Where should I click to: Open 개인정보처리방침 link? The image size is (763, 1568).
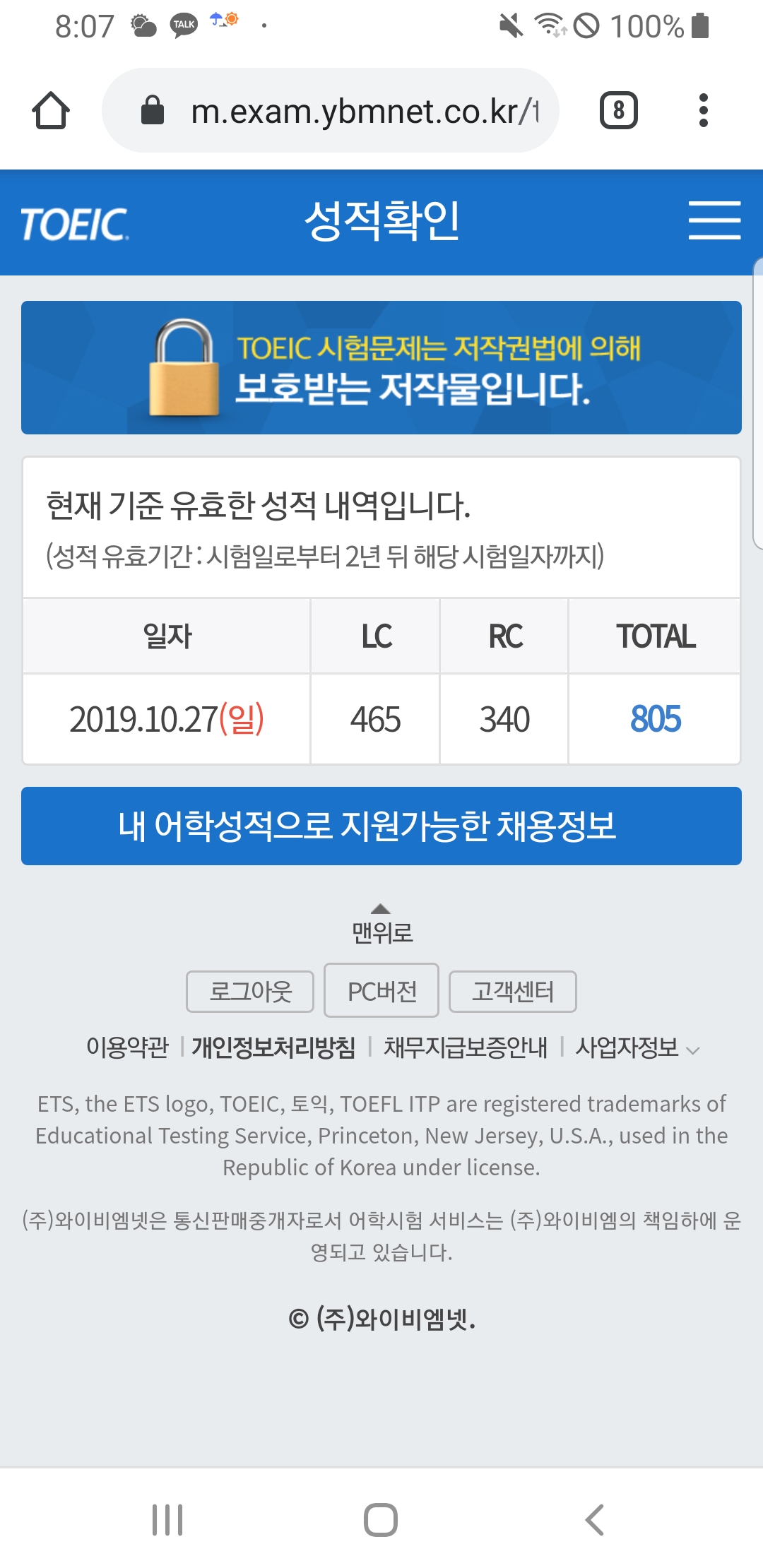pos(273,1047)
